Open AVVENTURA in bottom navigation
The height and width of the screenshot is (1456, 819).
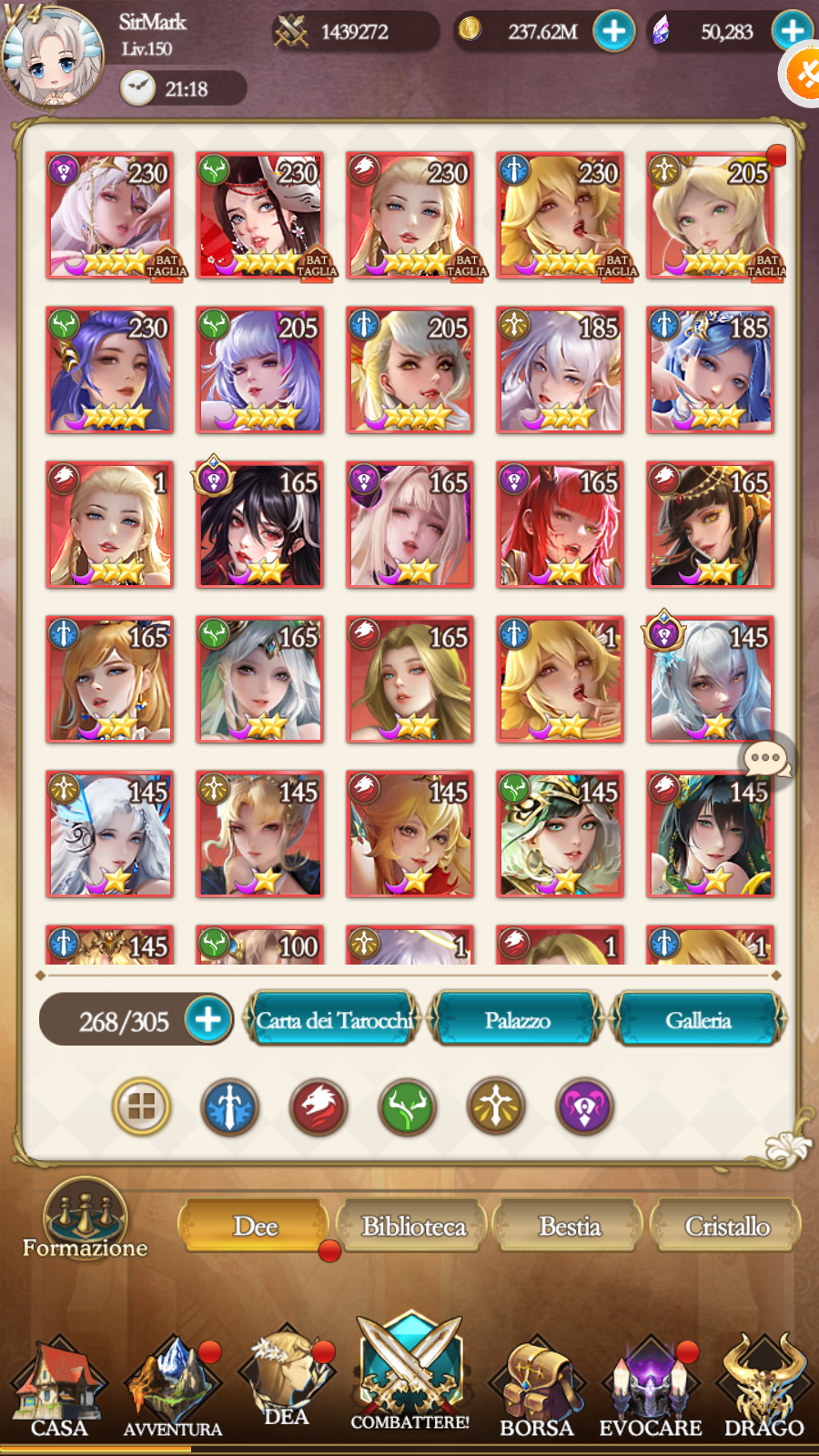[173, 1388]
